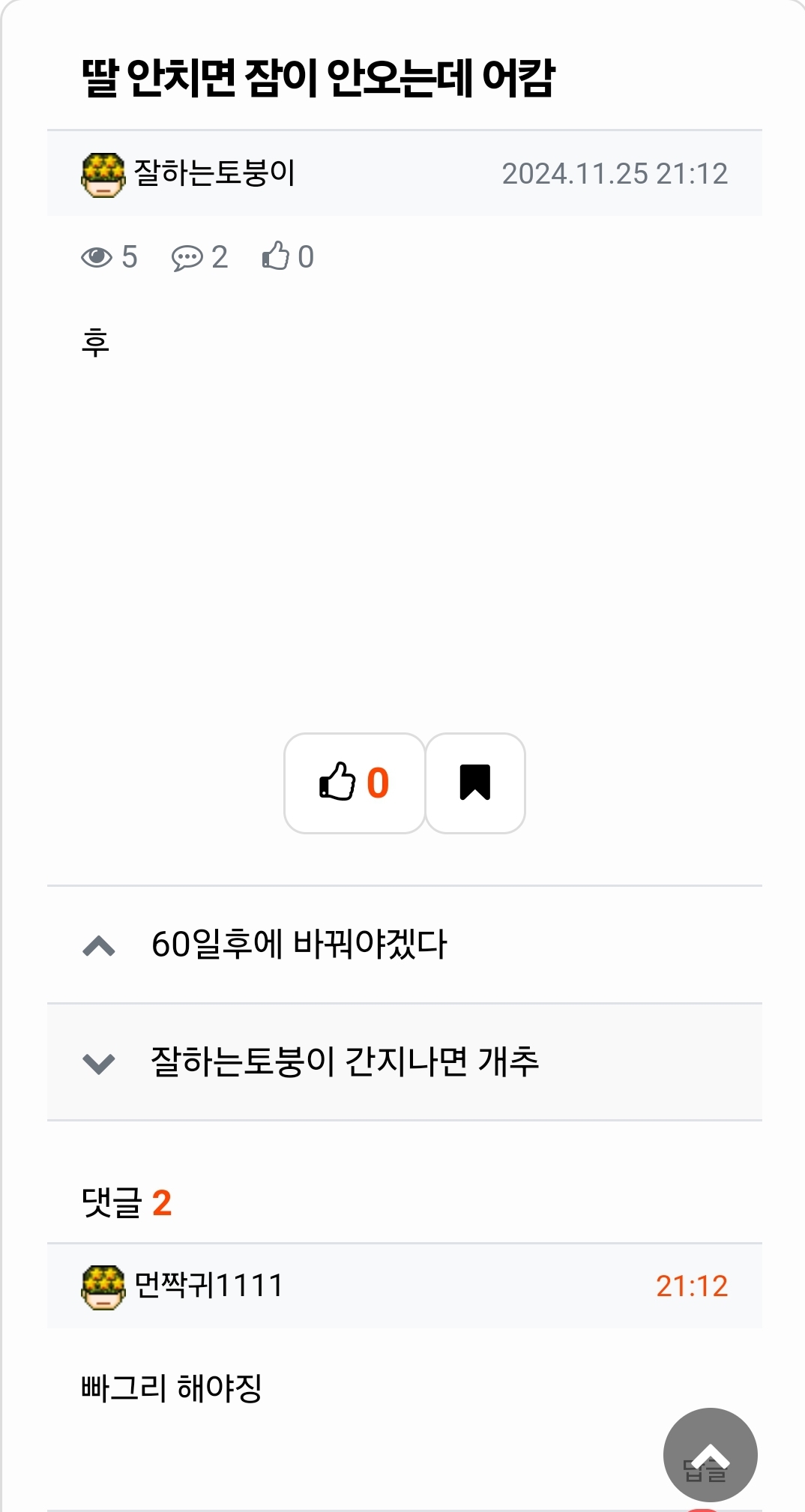805x1512 pixels.
Task: Open previous post 60일후에 바꿔야겠다
Action: (x=298, y=945)
